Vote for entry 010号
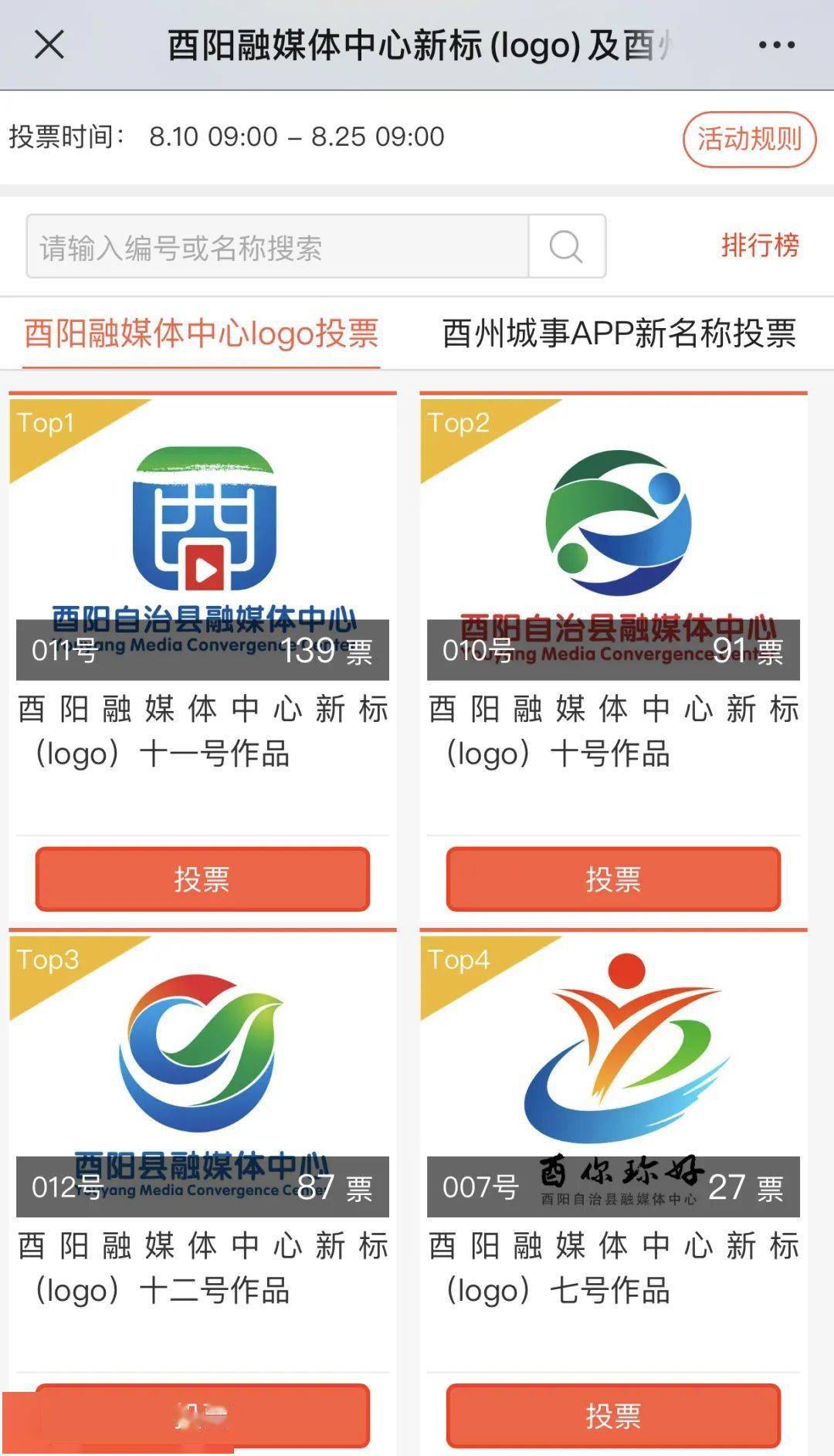834x1456 pixels. 611,879
